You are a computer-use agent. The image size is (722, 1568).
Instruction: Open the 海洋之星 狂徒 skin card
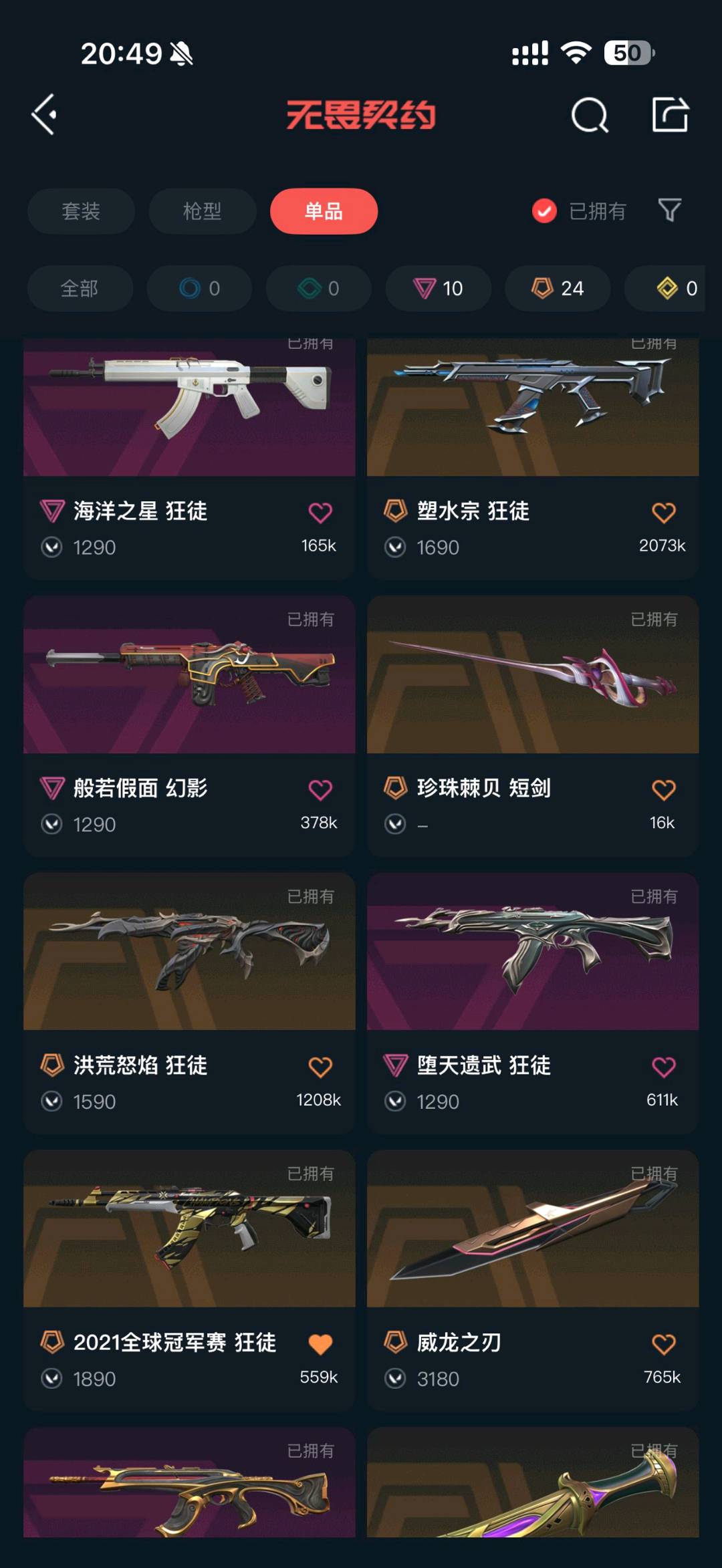pyautogui.click(x=189, y=458)
